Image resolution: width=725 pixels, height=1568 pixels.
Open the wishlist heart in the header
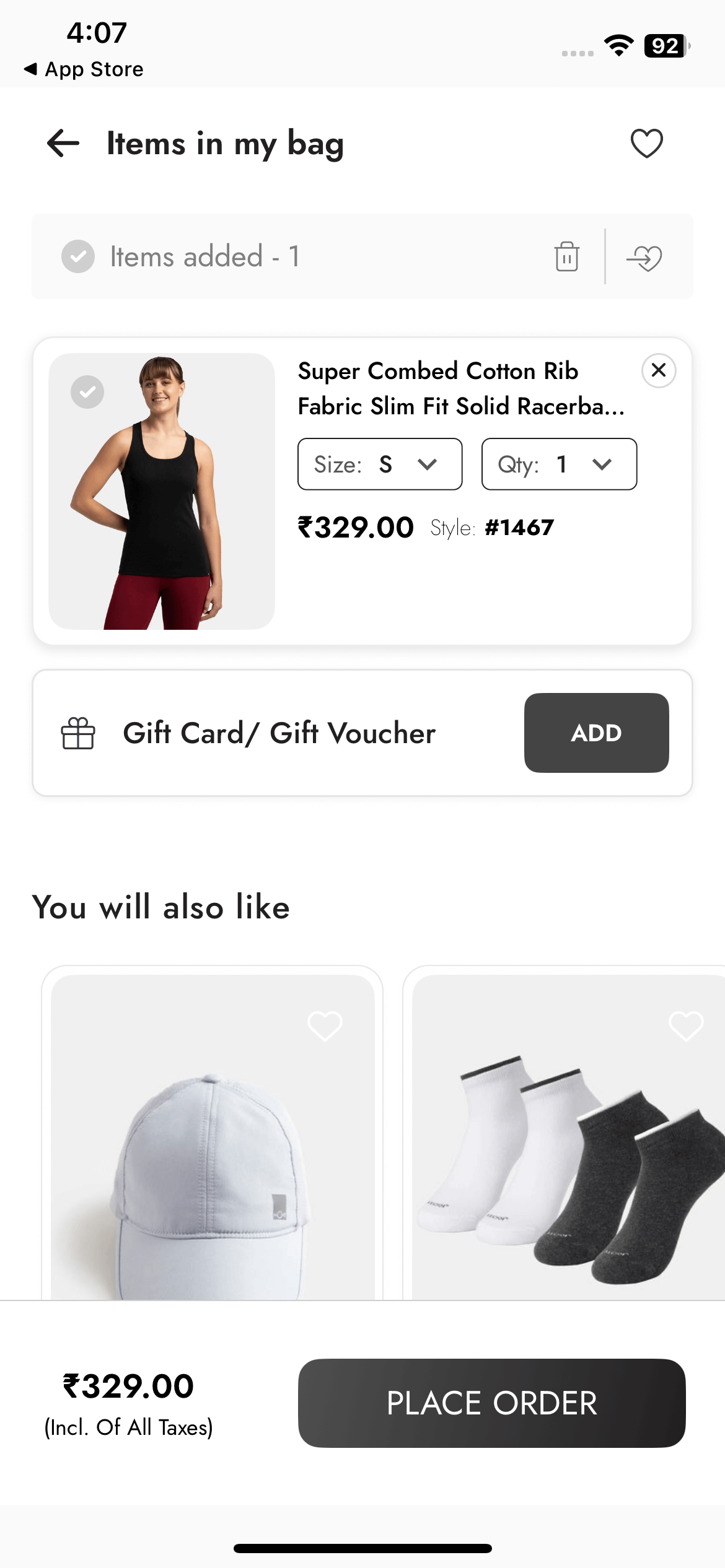[646, 144]
